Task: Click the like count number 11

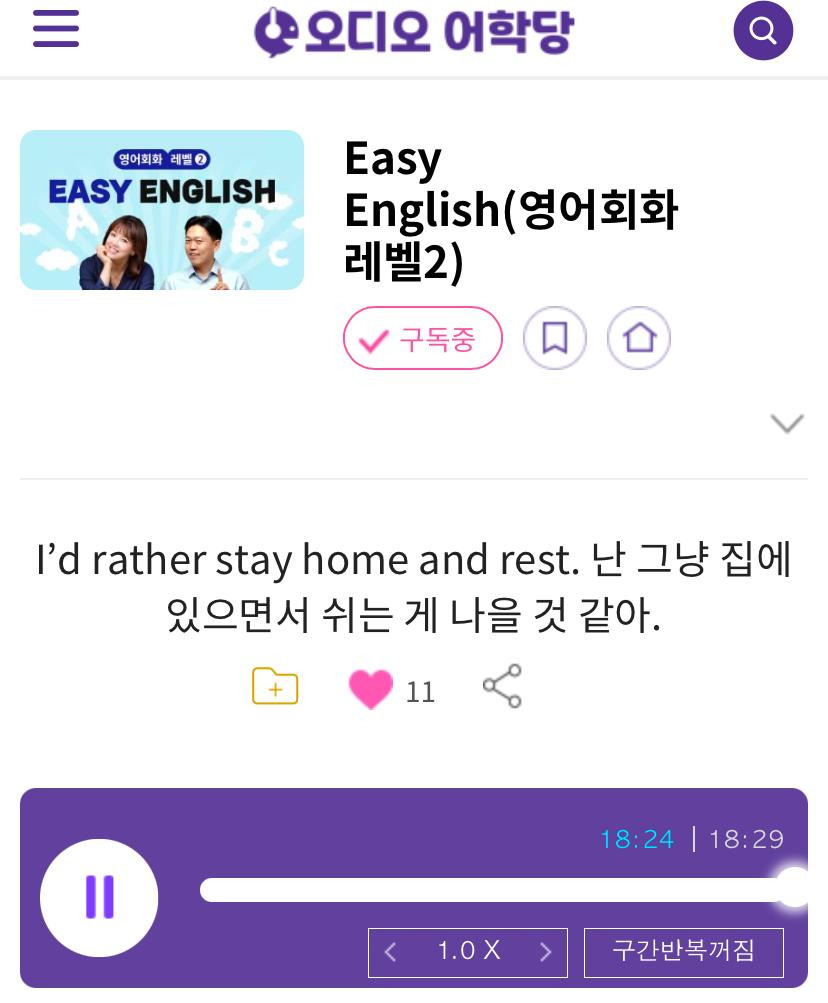Action: 420,691
